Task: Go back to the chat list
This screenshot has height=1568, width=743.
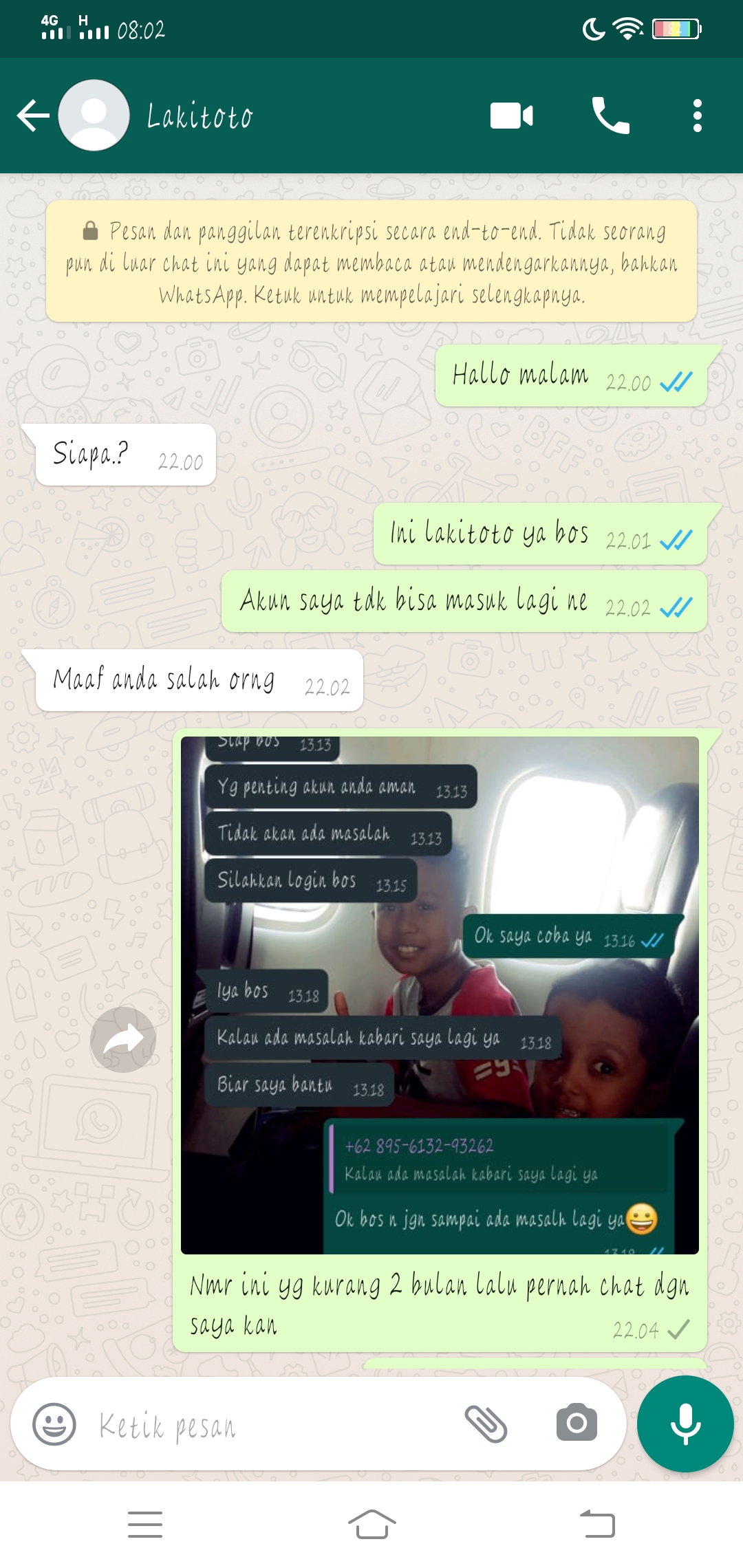Action: tap(32, 116)
